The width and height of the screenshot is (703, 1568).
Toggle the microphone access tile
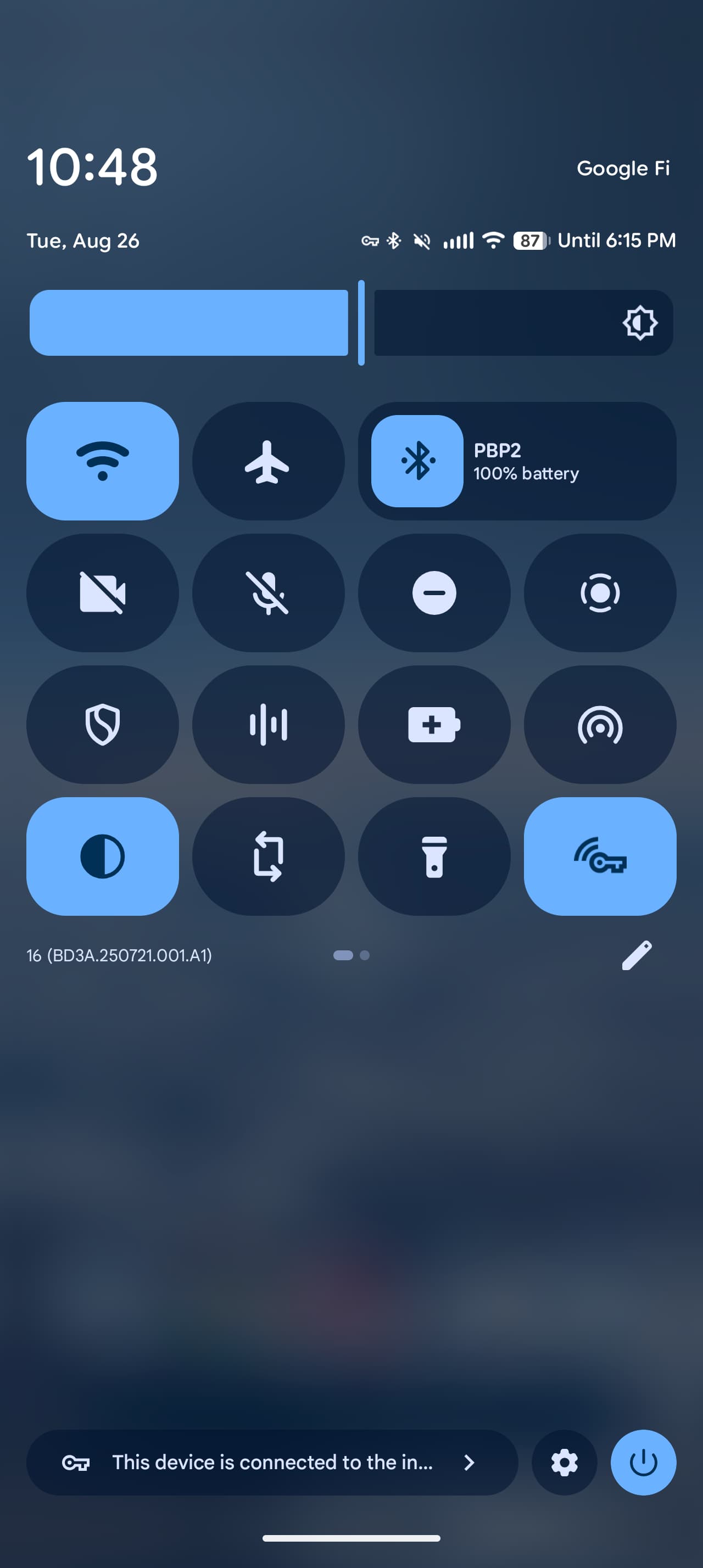tap(268, 593)
